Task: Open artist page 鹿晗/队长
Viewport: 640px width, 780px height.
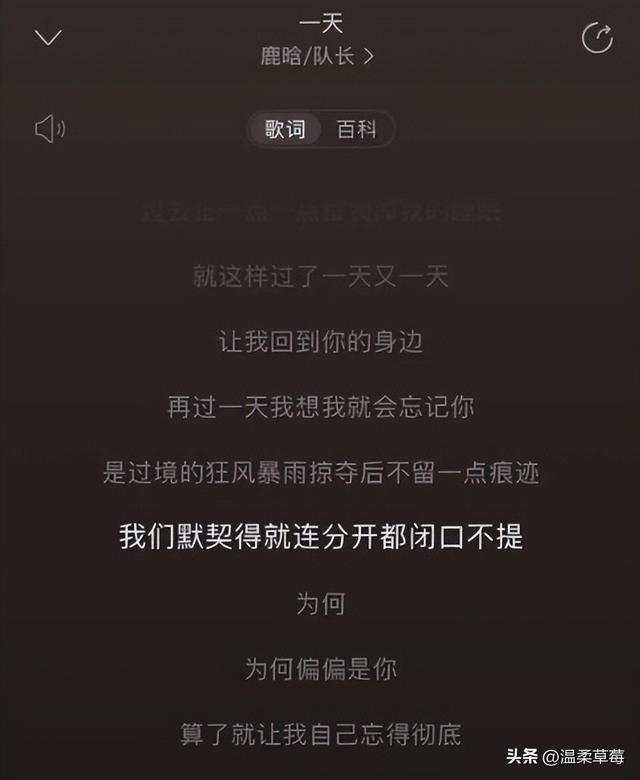Action: pyautogui.click(x=318, y=56)
